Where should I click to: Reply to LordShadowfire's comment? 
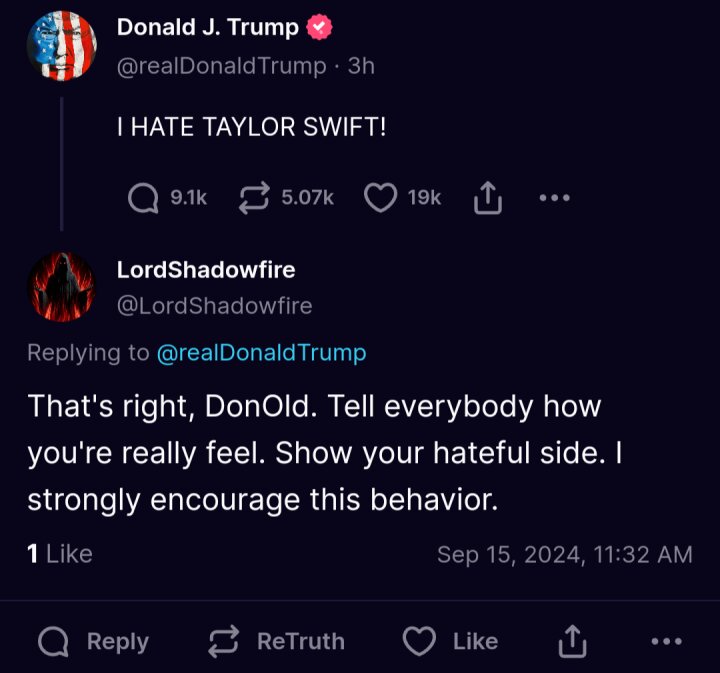click(x=93, y=641)
